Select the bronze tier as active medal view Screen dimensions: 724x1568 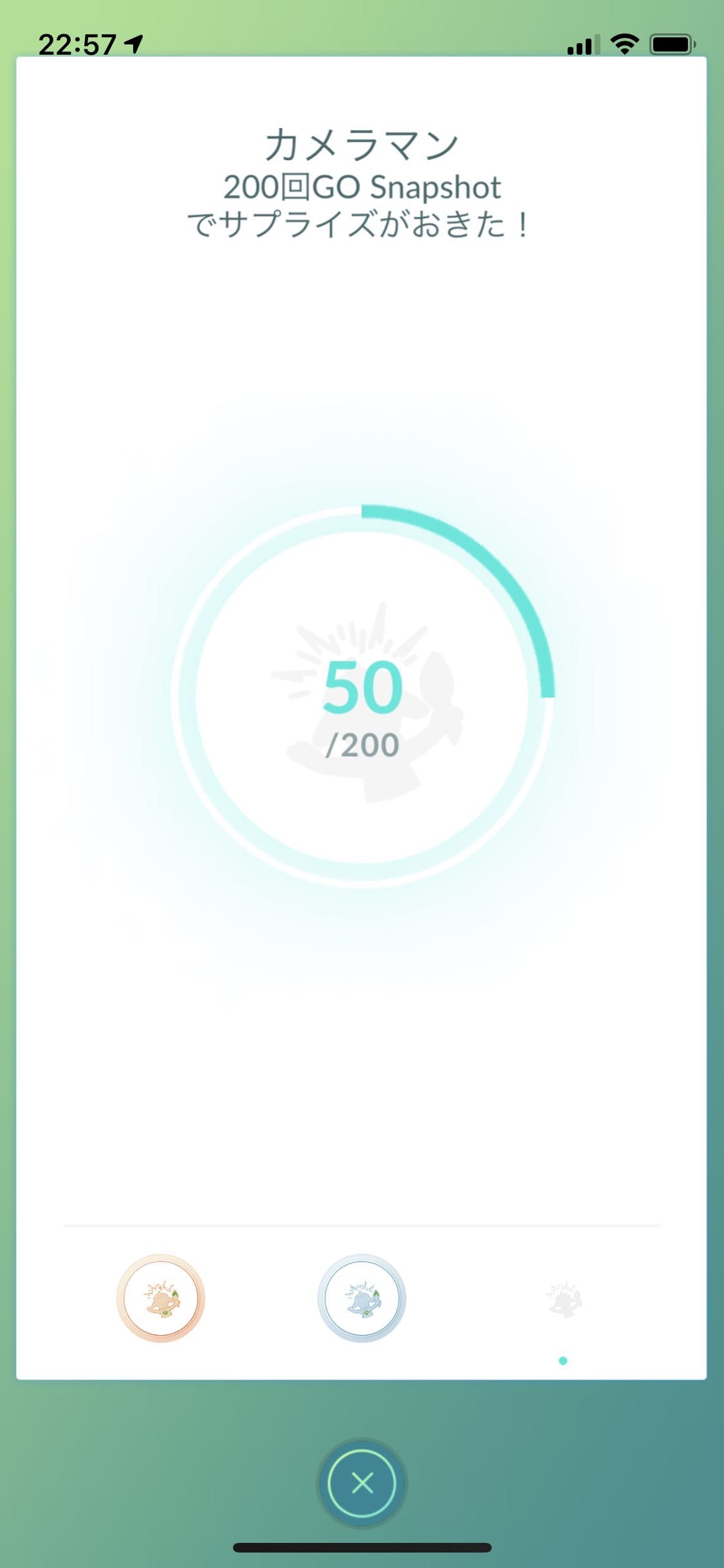click(160, 1299)
